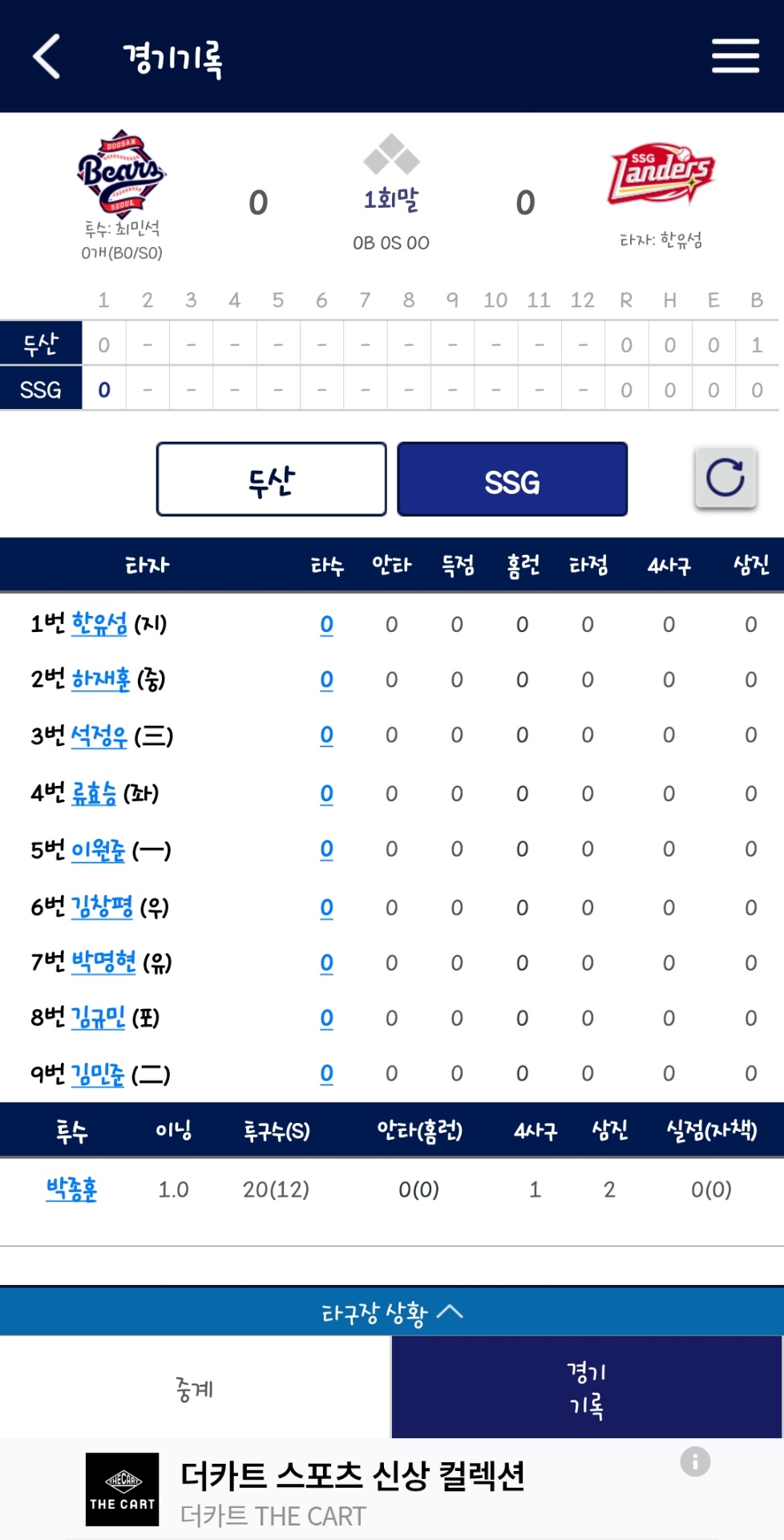Open player 한유섬 profile link
Image resolution: width=784 pixels, height=1540 pixels.
click(99, 624)
